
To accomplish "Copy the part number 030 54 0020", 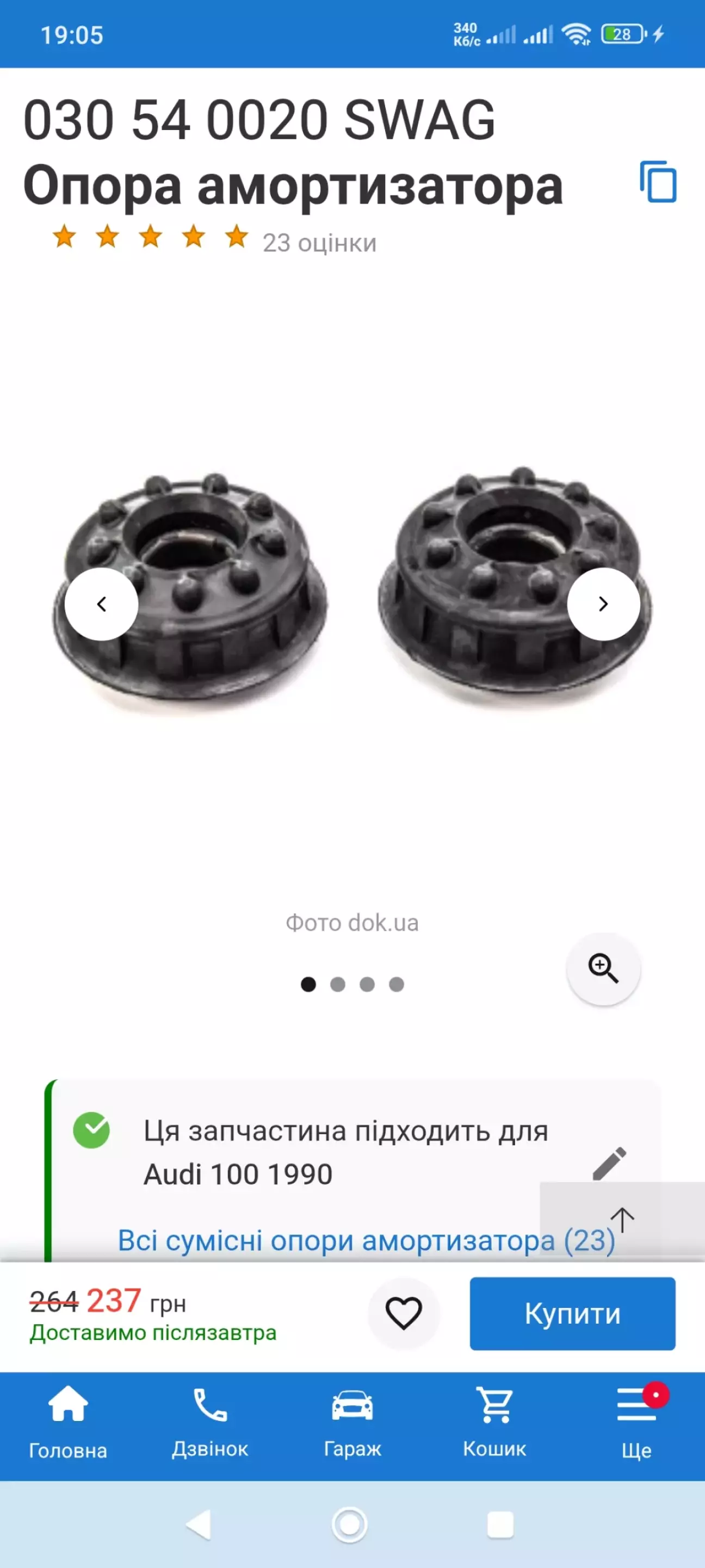I will coord(658,181).
